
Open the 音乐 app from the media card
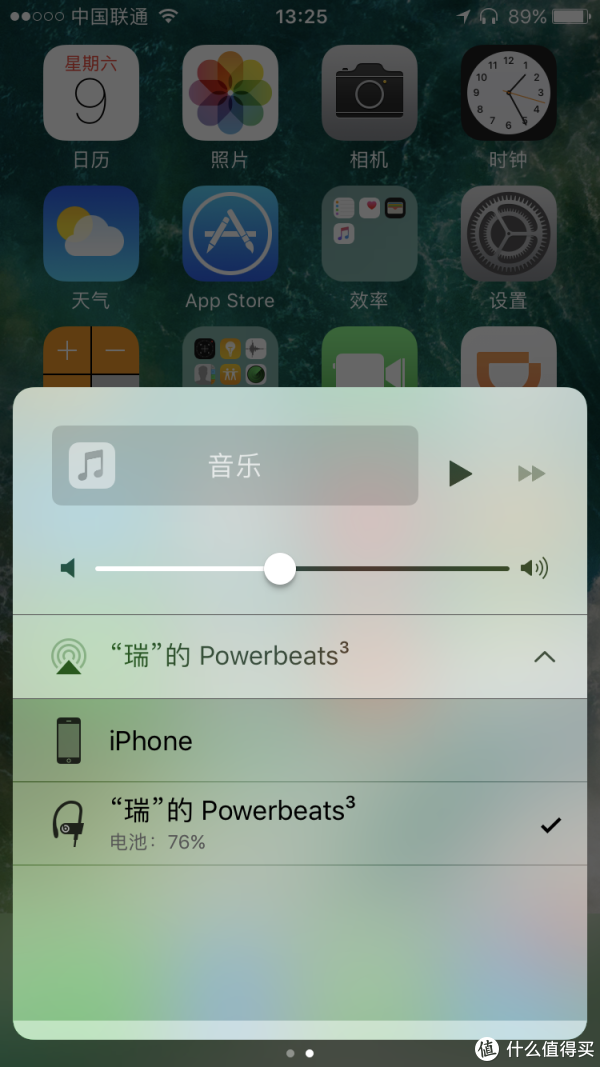(x=235, y=465)
